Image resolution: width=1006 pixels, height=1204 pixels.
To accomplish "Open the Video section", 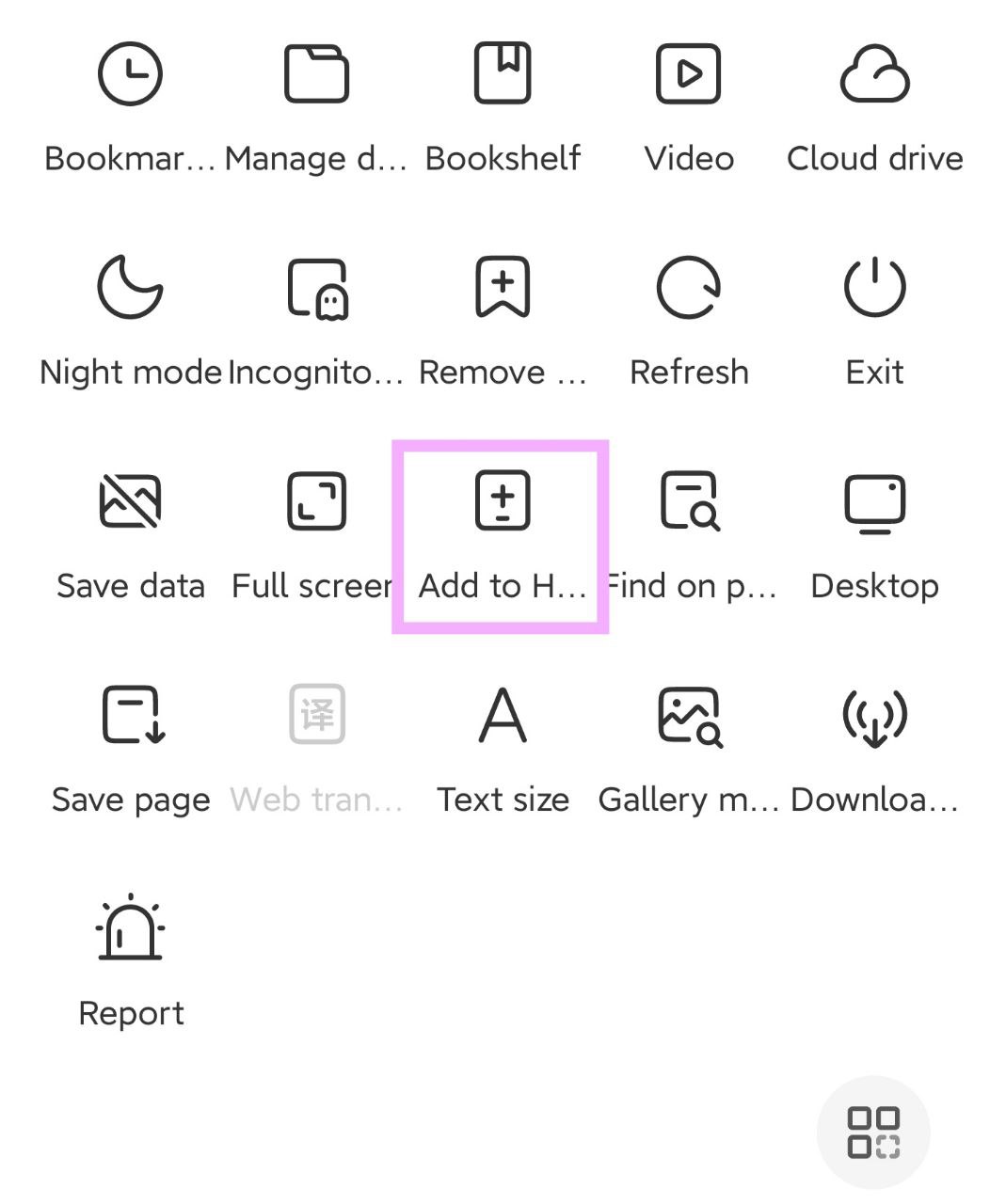I will point(688,73).
